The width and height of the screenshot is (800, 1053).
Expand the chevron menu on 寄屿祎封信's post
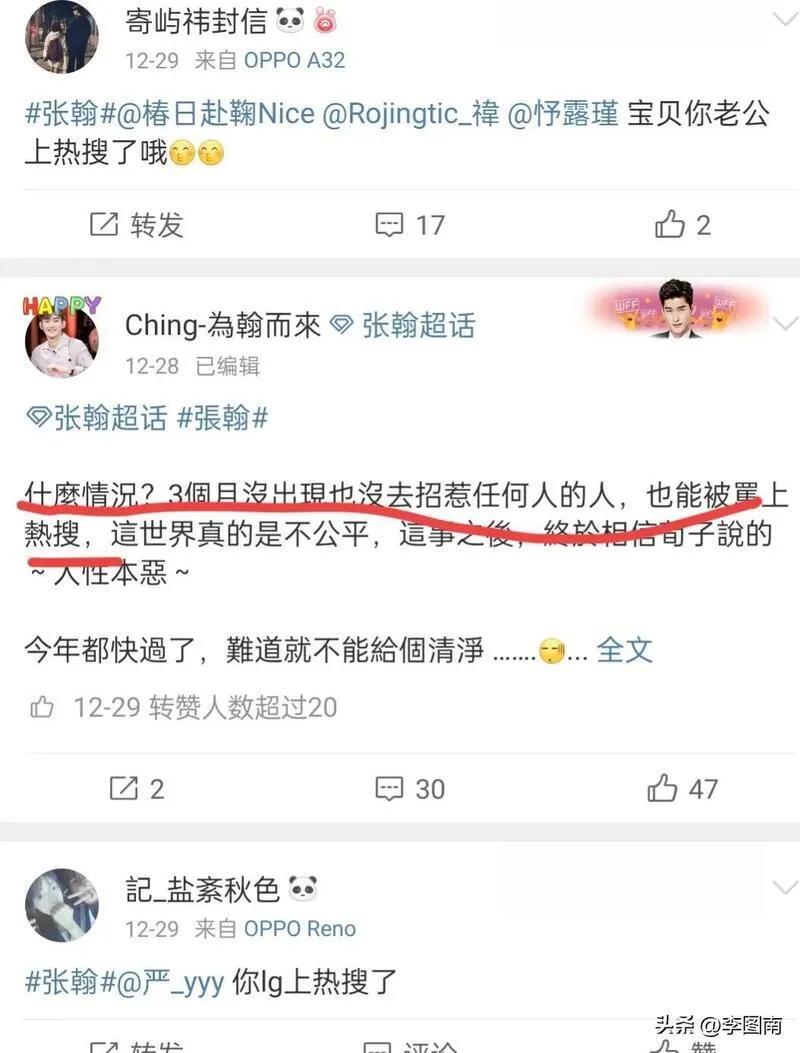coord(786,18)
